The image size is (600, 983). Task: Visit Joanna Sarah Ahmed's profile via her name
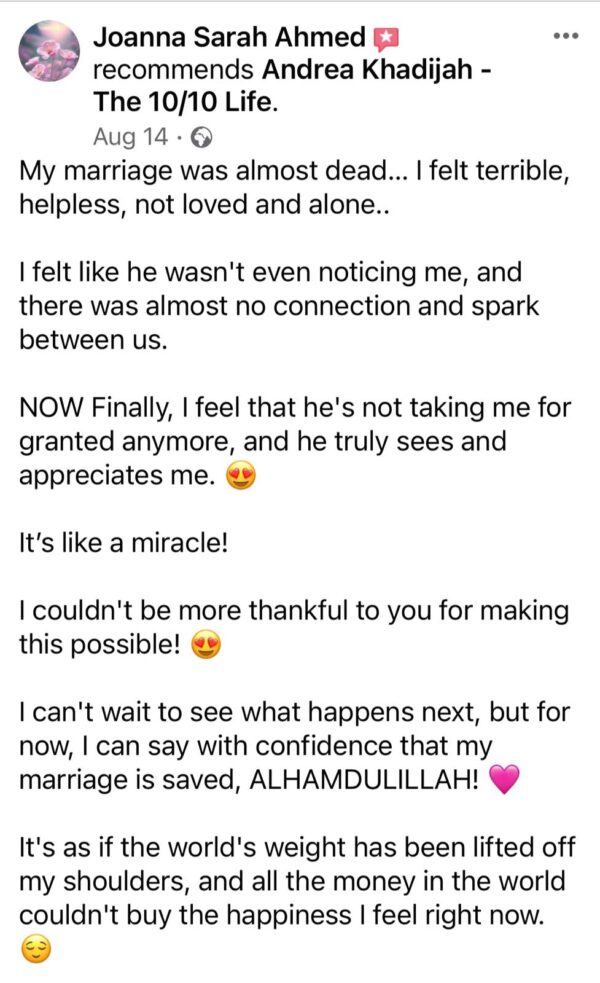pyautogui.click(x=230, y=39)
